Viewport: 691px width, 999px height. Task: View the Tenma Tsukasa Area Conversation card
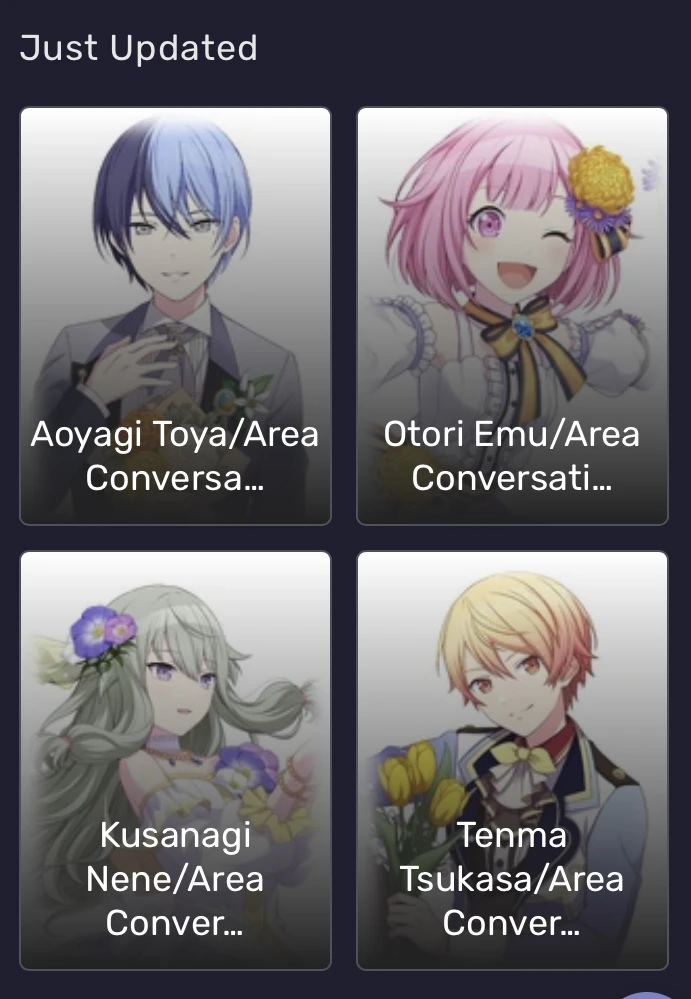point(512,760)
